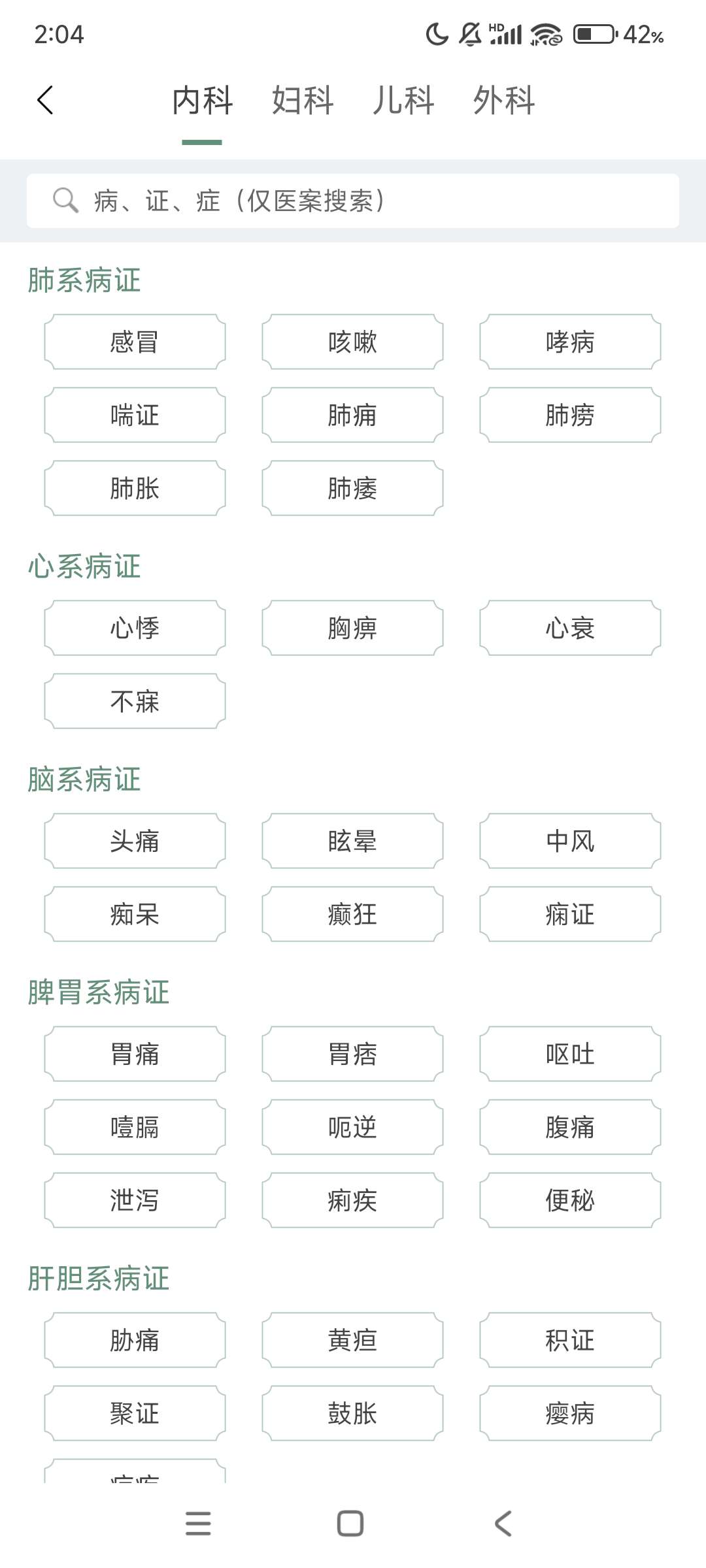Tap 中风 under 脑系病证
706x1568 pixels.
569,841
